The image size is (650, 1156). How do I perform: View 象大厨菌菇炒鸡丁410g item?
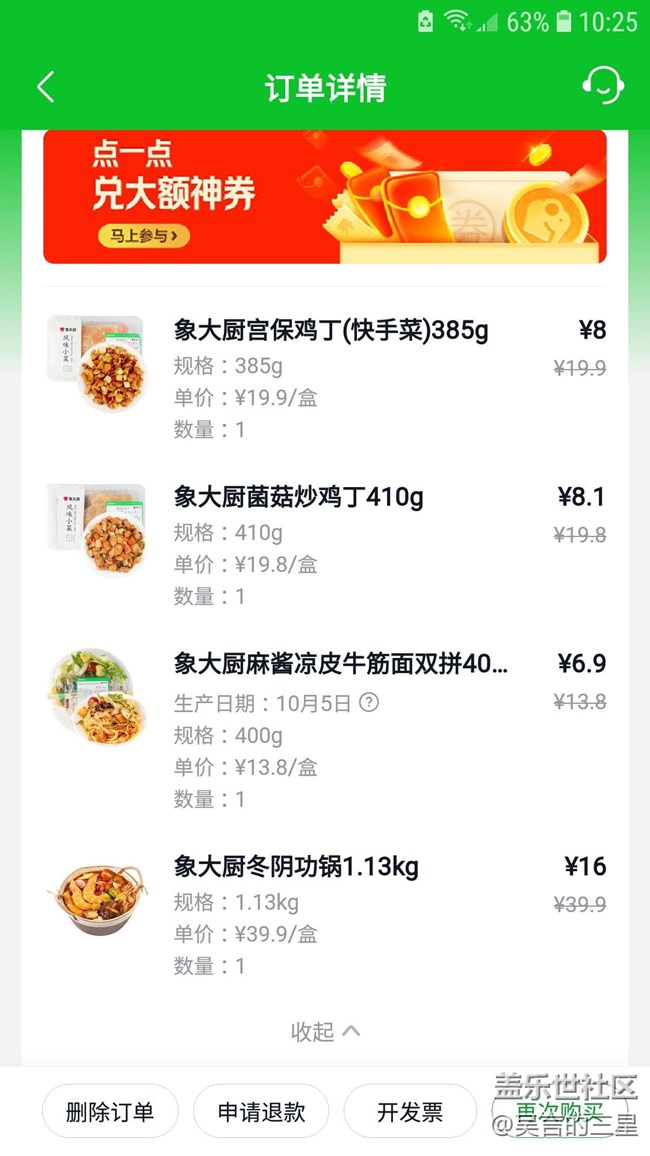pos(298,497)
